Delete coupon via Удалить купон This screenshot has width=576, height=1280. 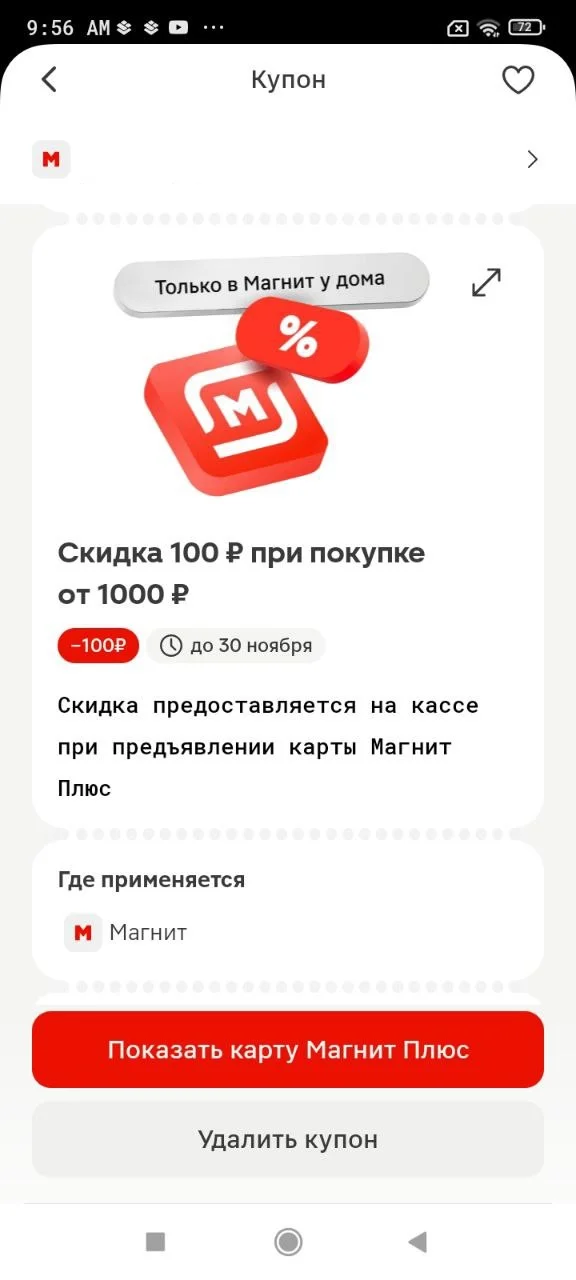click(x=288, y=1139)
